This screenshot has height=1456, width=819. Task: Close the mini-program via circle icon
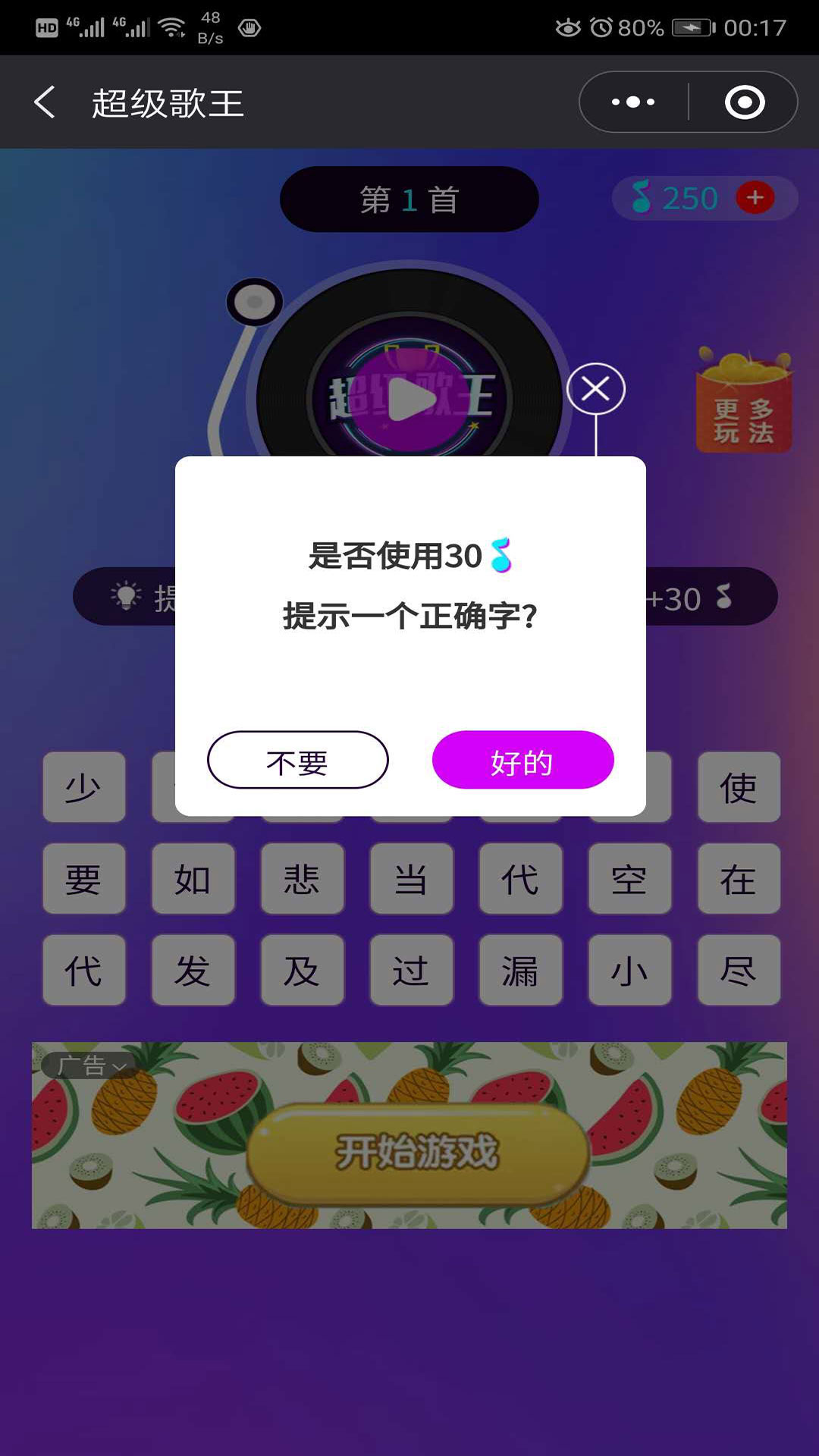click(x=744, y=102)
